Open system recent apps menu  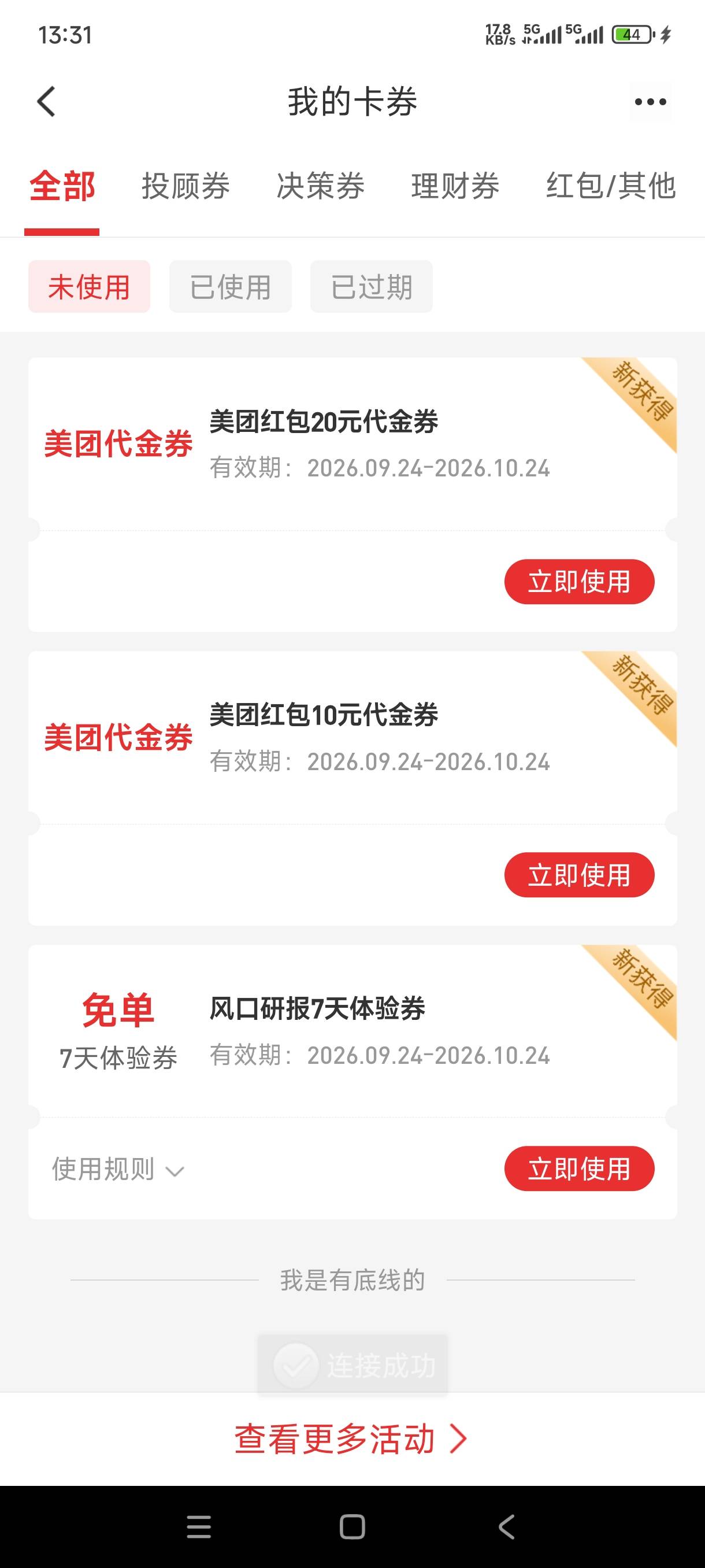(199, 1527)
